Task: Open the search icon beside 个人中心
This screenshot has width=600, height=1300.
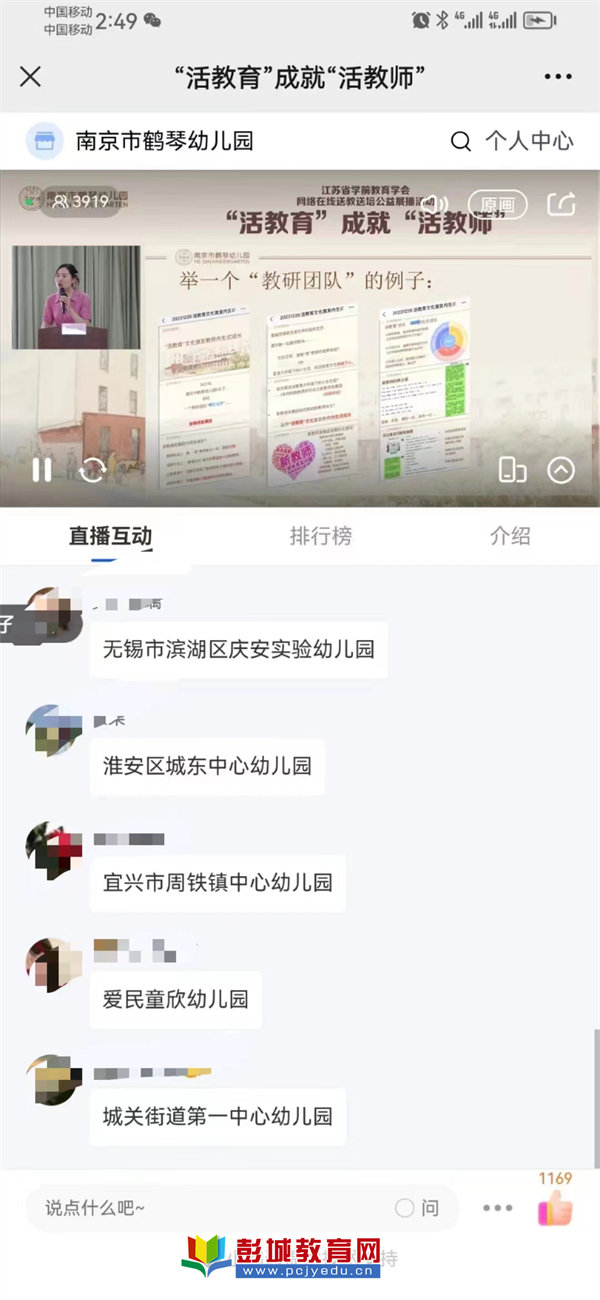Action: (461, 141)
